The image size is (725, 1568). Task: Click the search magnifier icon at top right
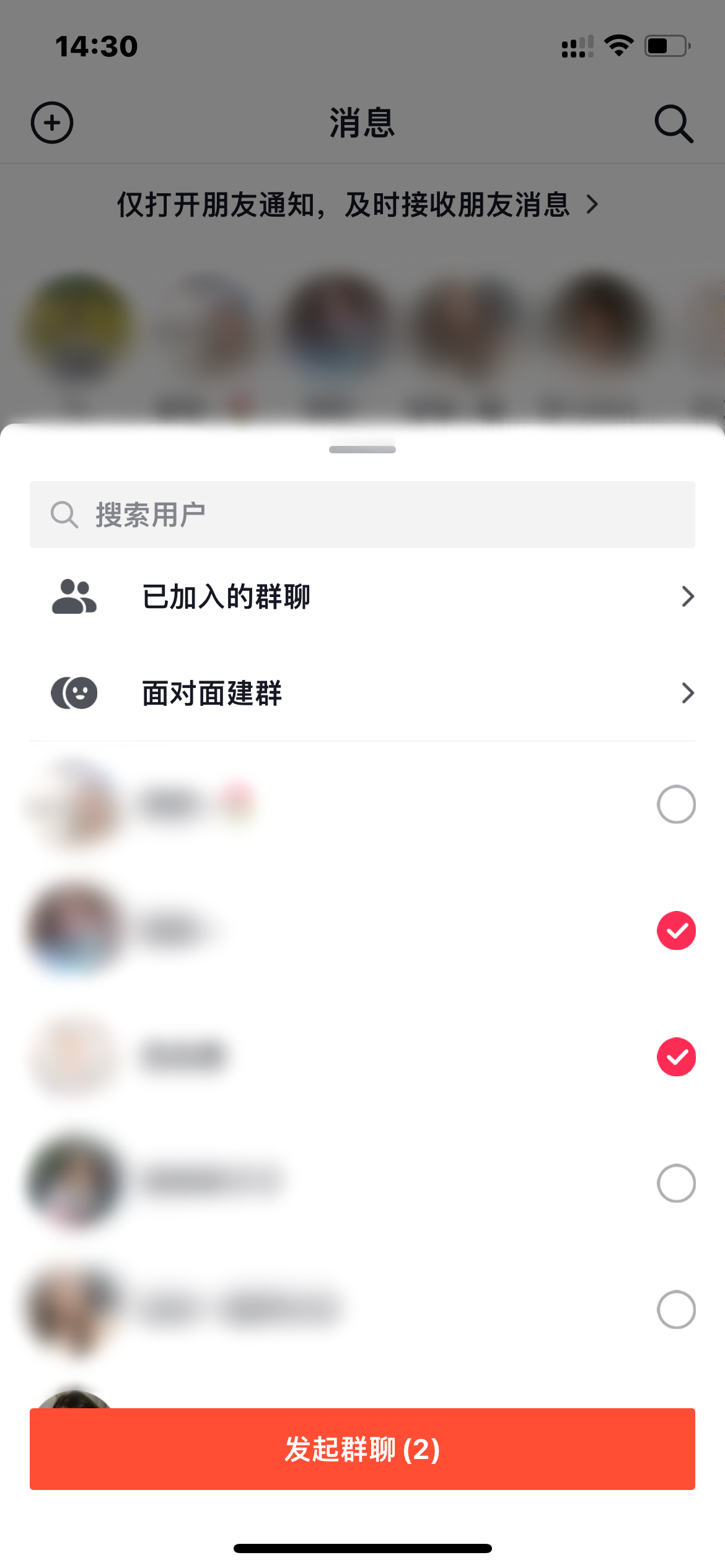[x=674, y=123]
